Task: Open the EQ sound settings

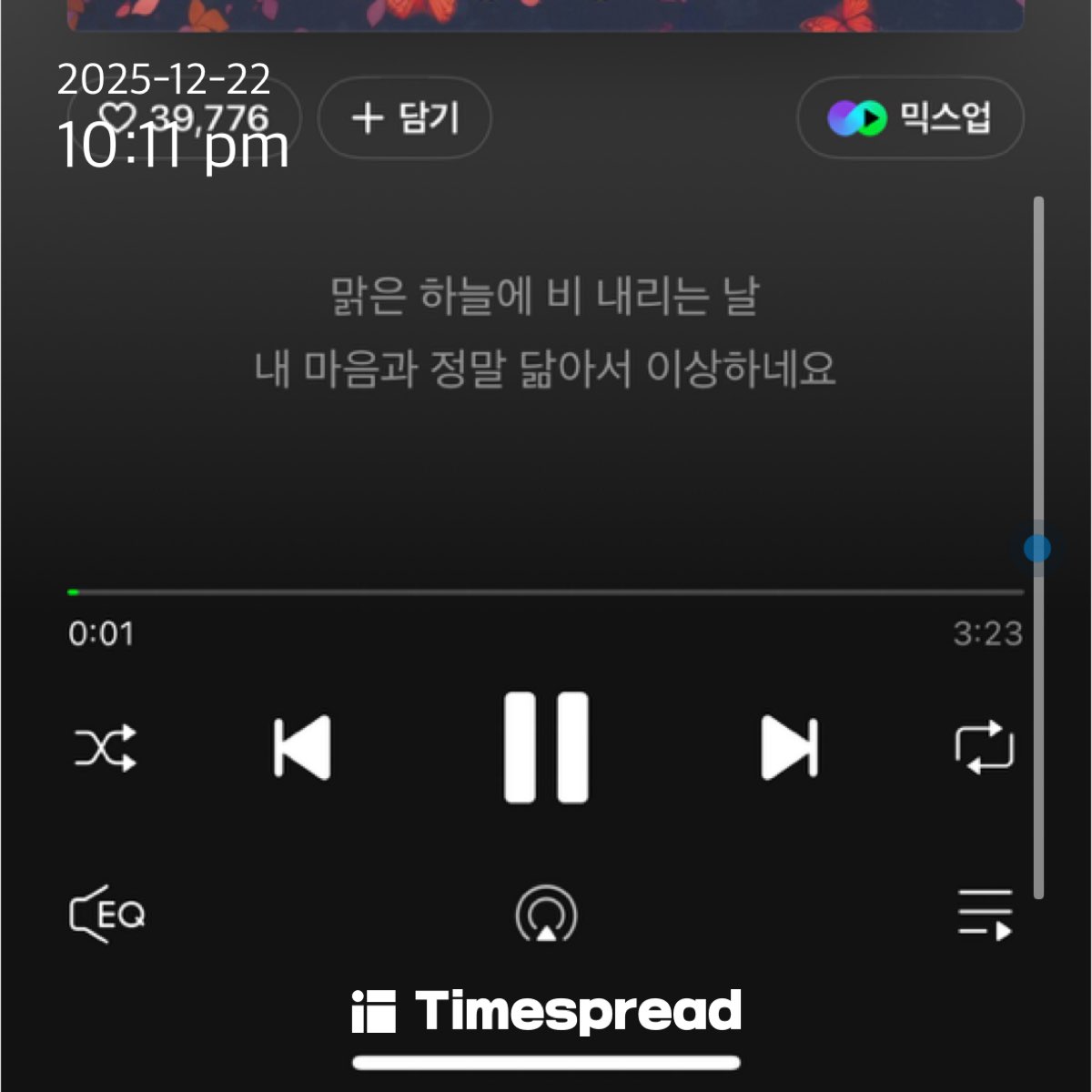Action: point(107,914)
